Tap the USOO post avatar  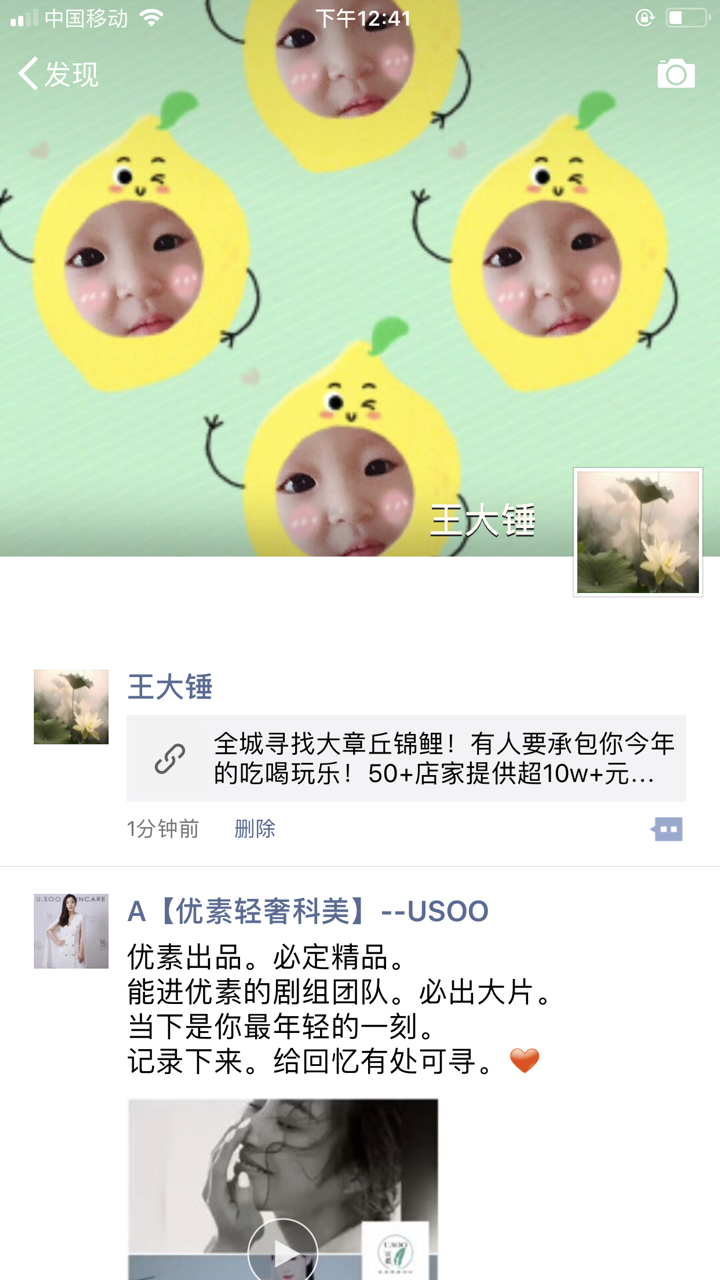(x=71, y=931)
